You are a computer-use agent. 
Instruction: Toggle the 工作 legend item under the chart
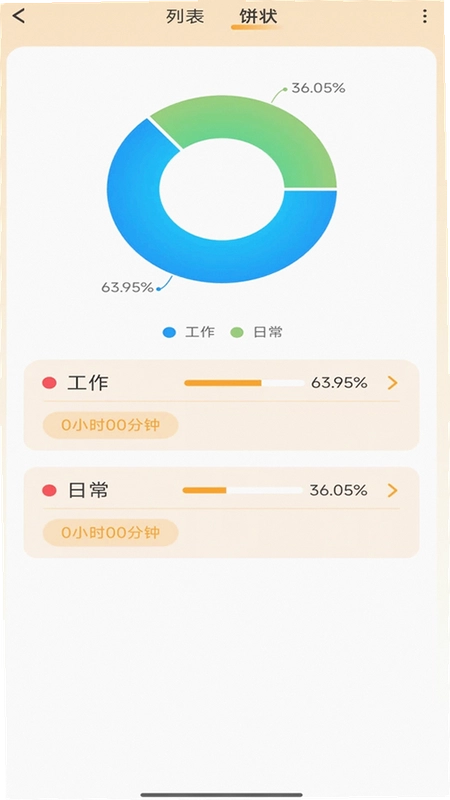(189, 333)
